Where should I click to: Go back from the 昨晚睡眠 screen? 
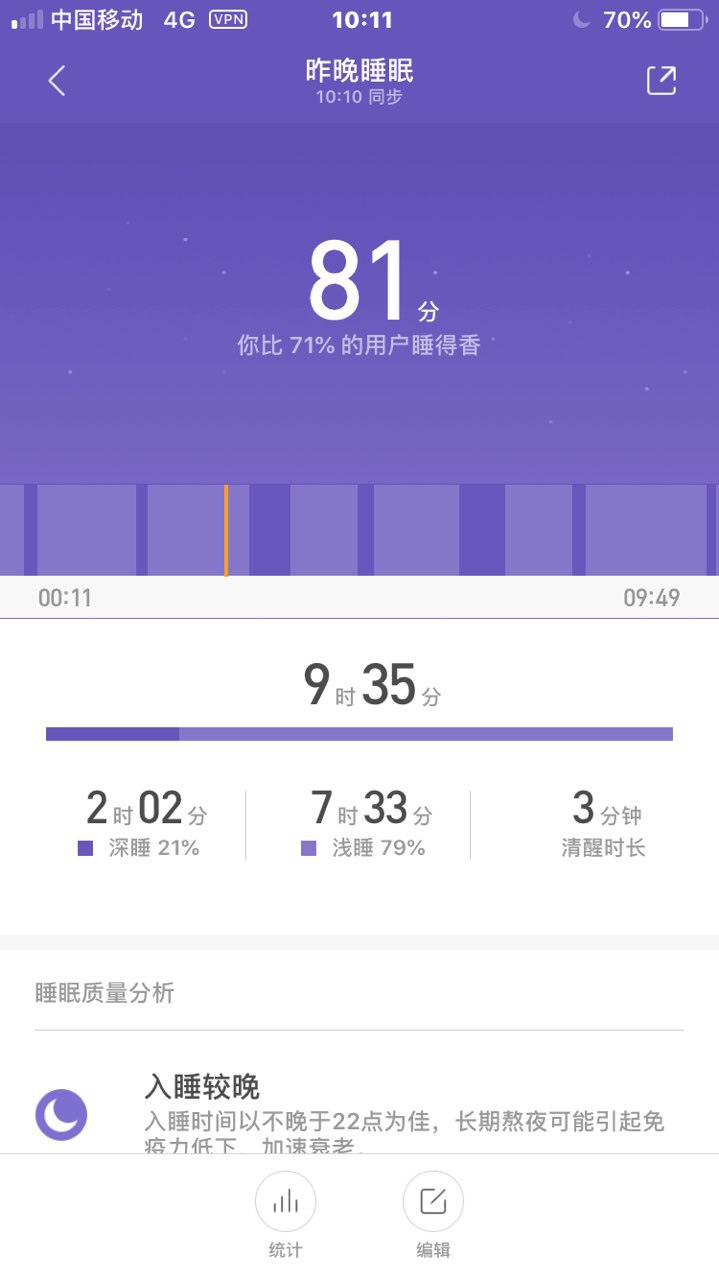[57, 81]
